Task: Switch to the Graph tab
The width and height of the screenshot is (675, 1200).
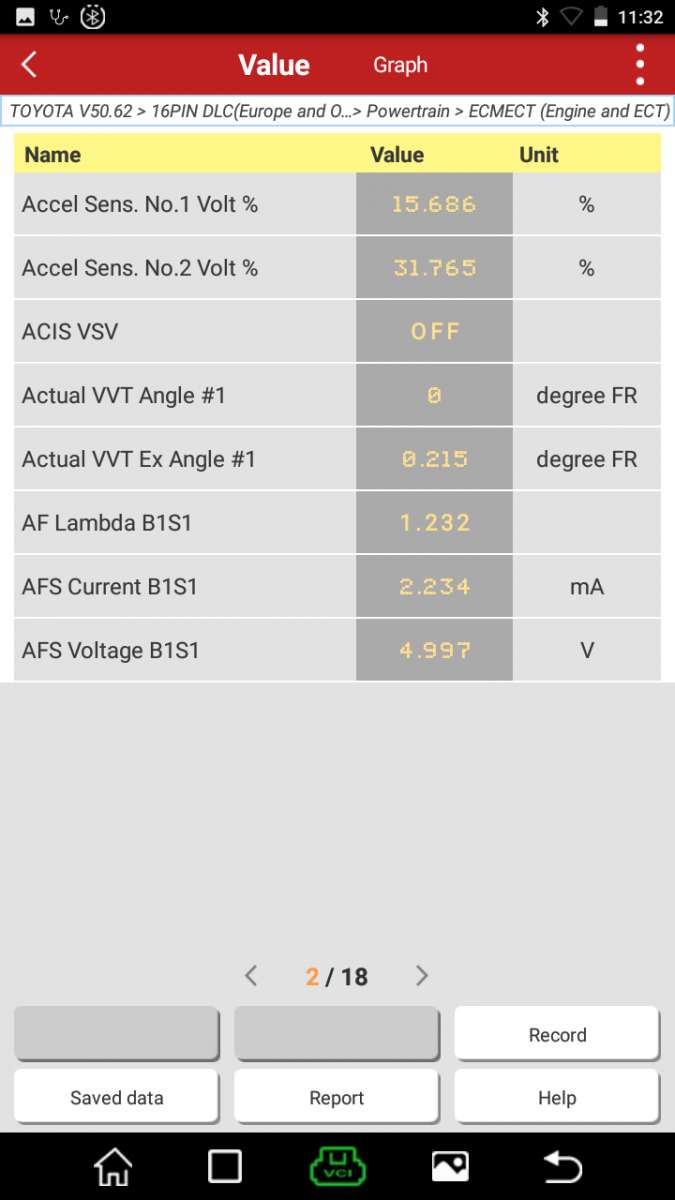Action: coord(400,65)
